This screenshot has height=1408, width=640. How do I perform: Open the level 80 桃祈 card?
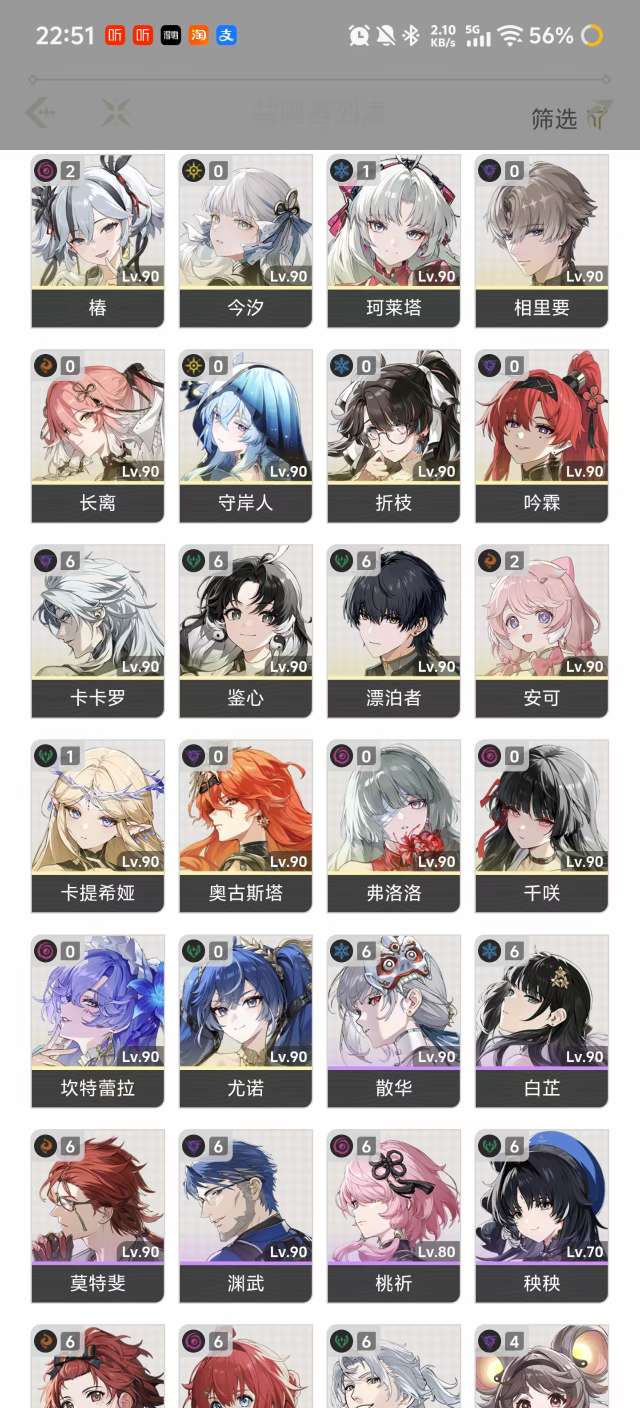coord(393,1216)
